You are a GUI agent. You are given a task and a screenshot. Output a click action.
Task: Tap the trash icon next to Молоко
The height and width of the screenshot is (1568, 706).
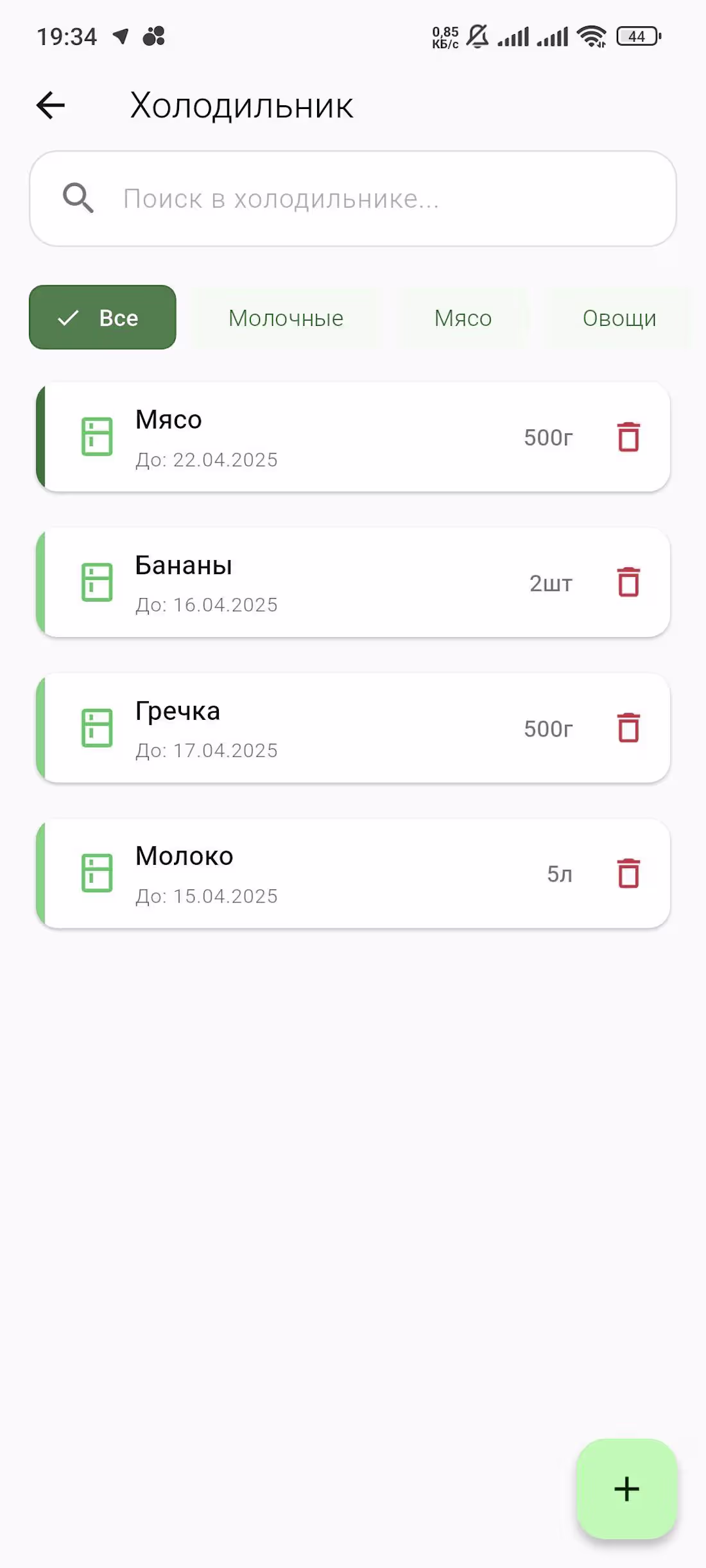[x=628, y=874]
